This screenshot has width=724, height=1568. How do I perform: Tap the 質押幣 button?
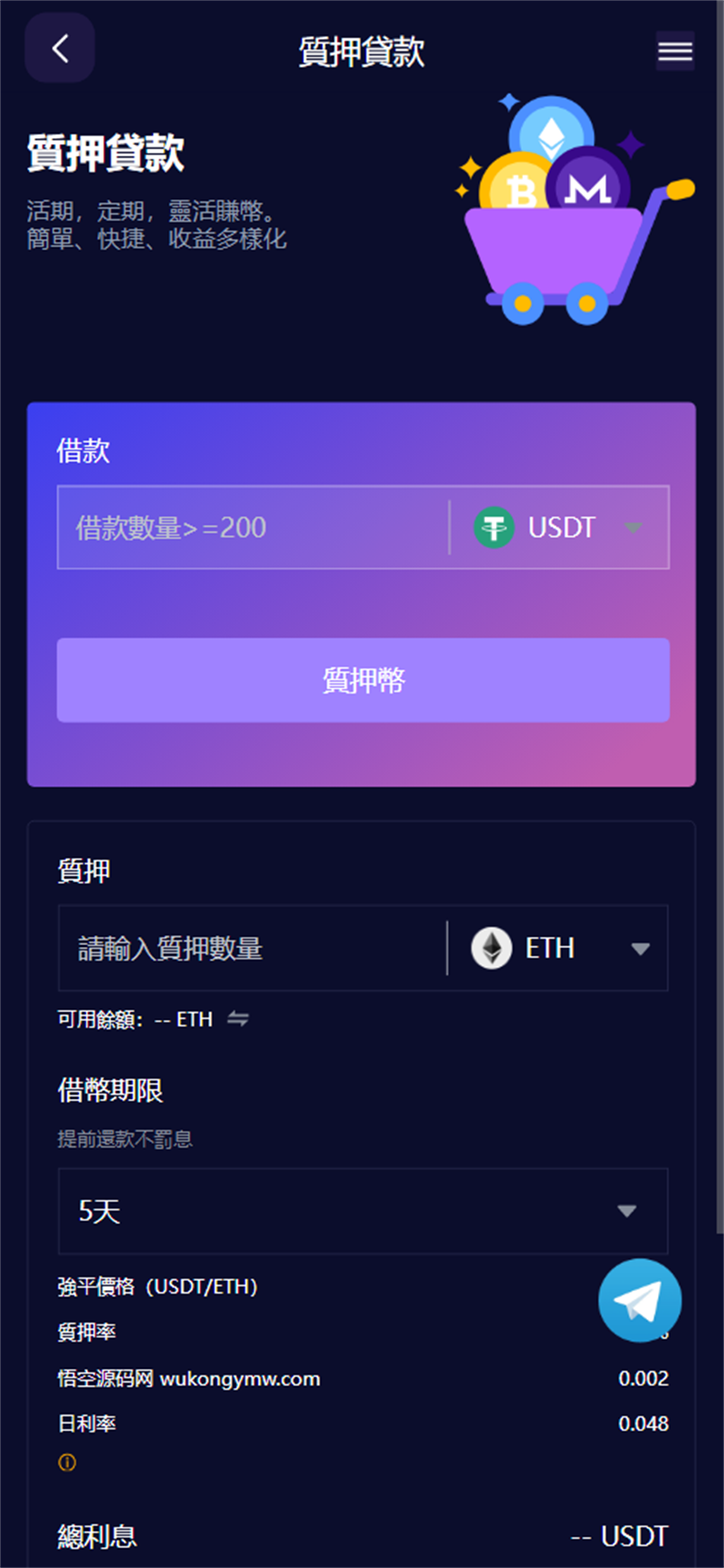click(363, 680)
